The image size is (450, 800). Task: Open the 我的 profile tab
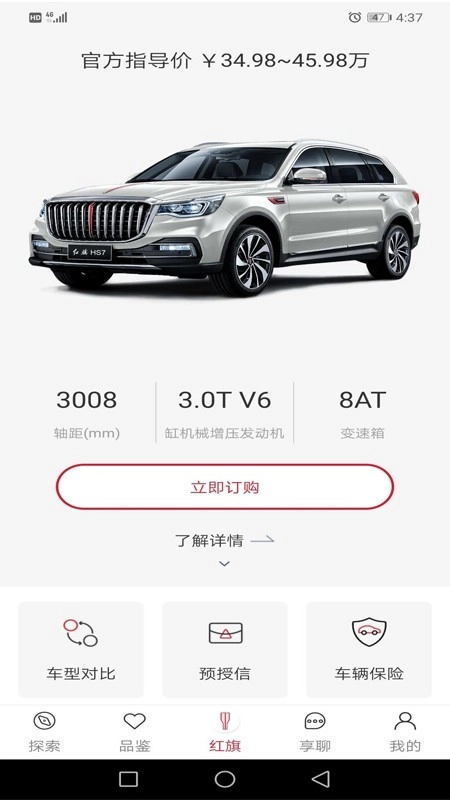pos(405,733)
